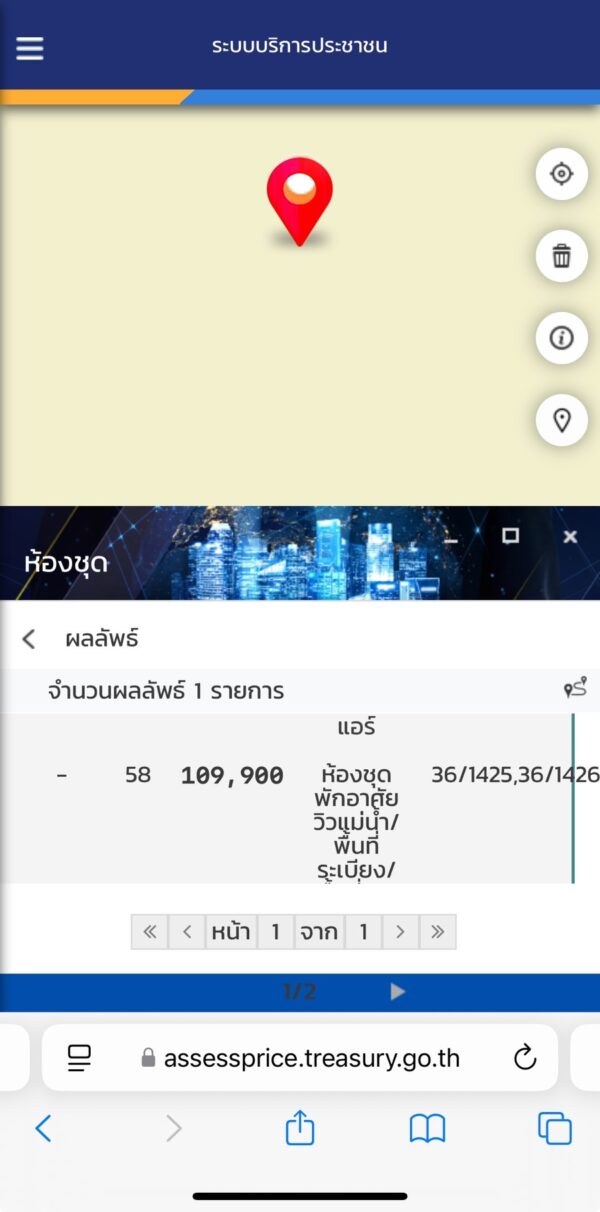Close the ห้องชุด panel
The image size is (600, 1212).
[x=570, y=537]
